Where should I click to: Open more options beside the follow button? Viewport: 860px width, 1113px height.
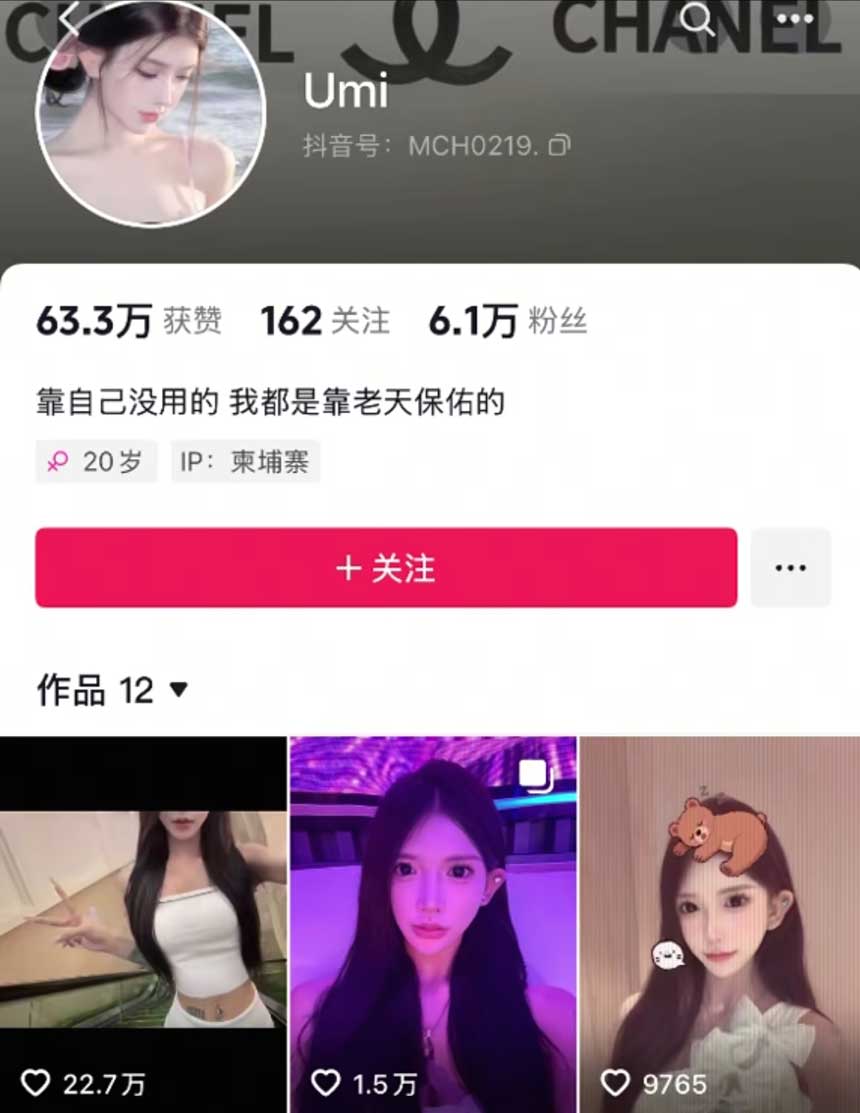(790, 568)
